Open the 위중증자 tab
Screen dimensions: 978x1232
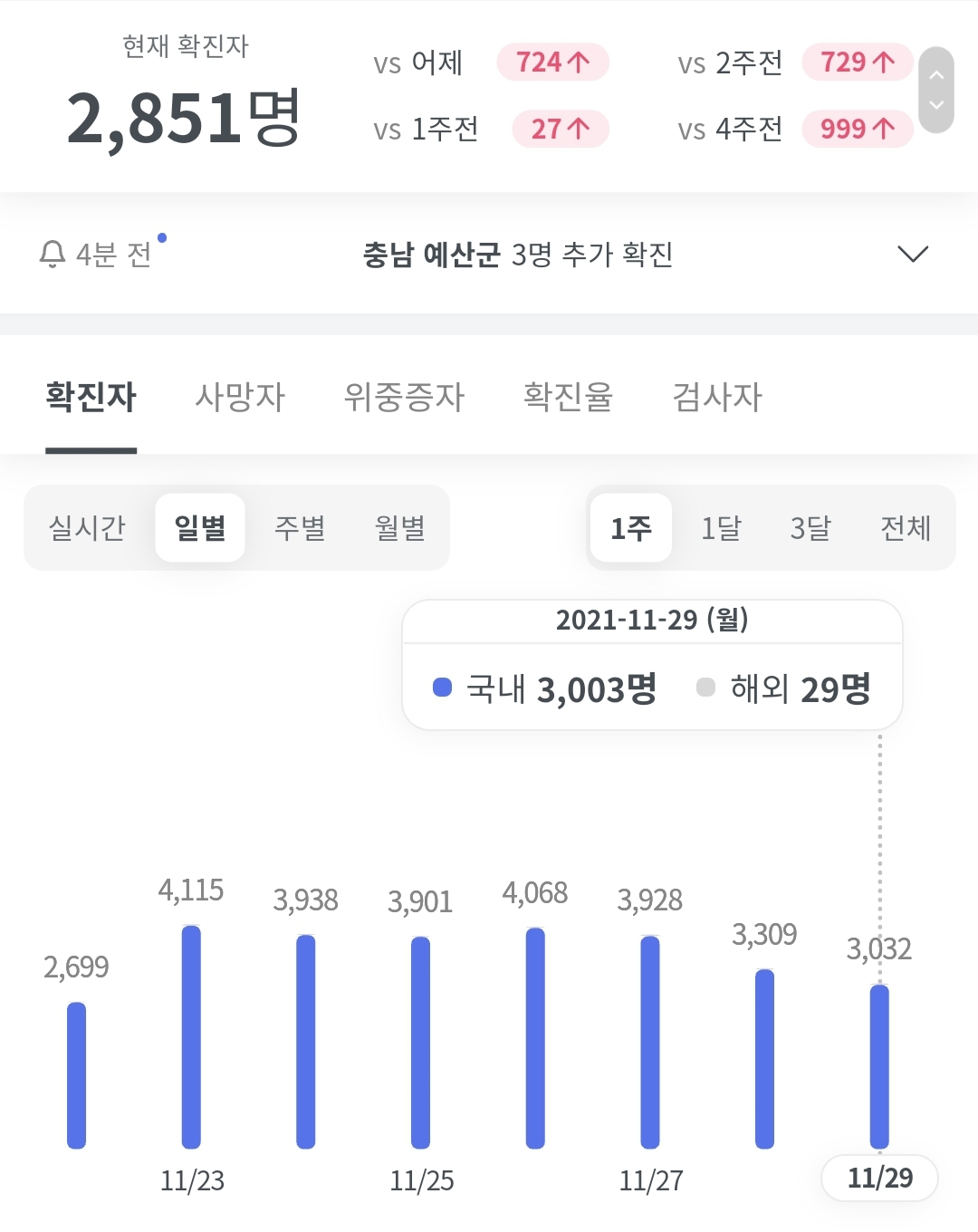404,397
